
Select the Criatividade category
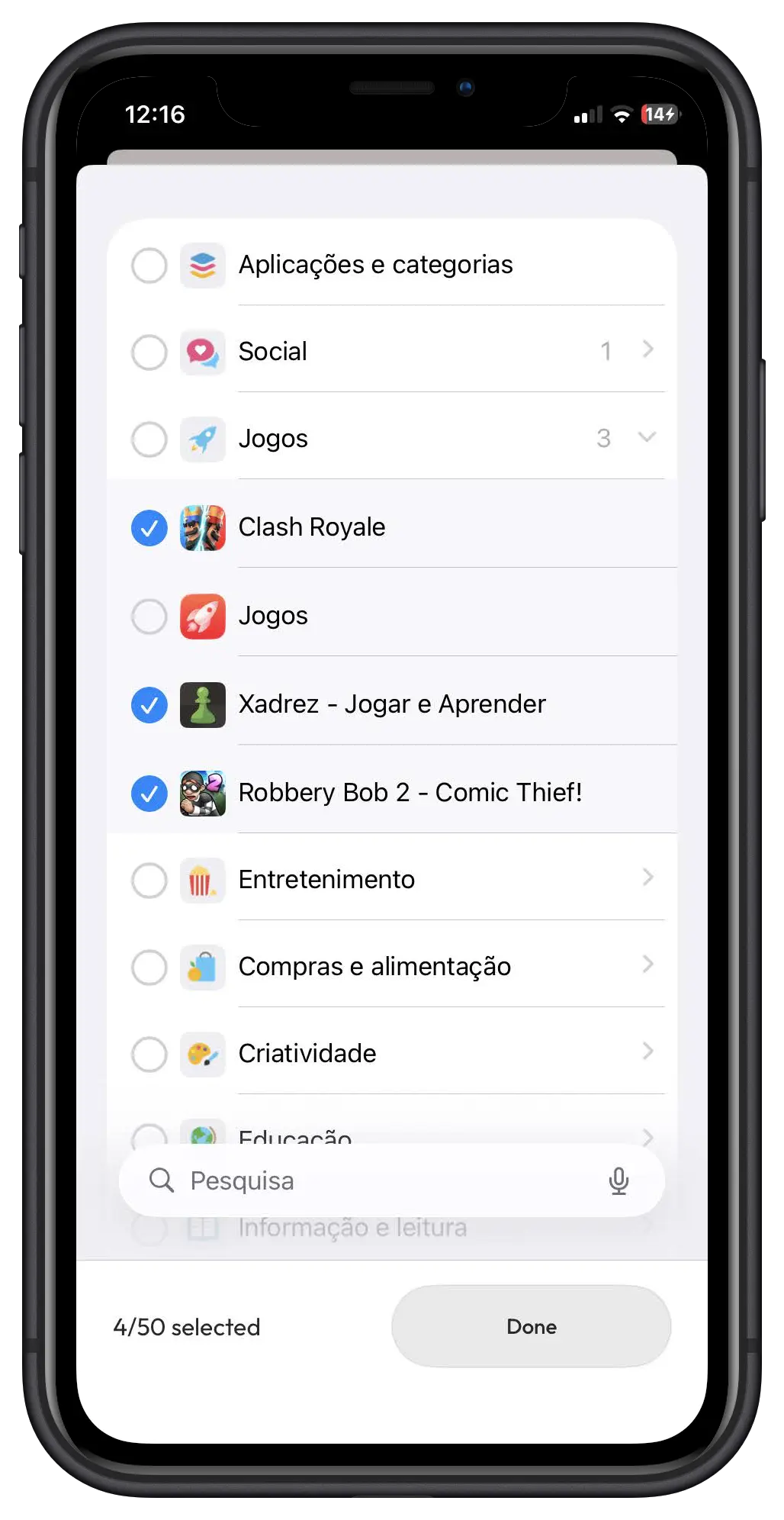(149, 1055)
